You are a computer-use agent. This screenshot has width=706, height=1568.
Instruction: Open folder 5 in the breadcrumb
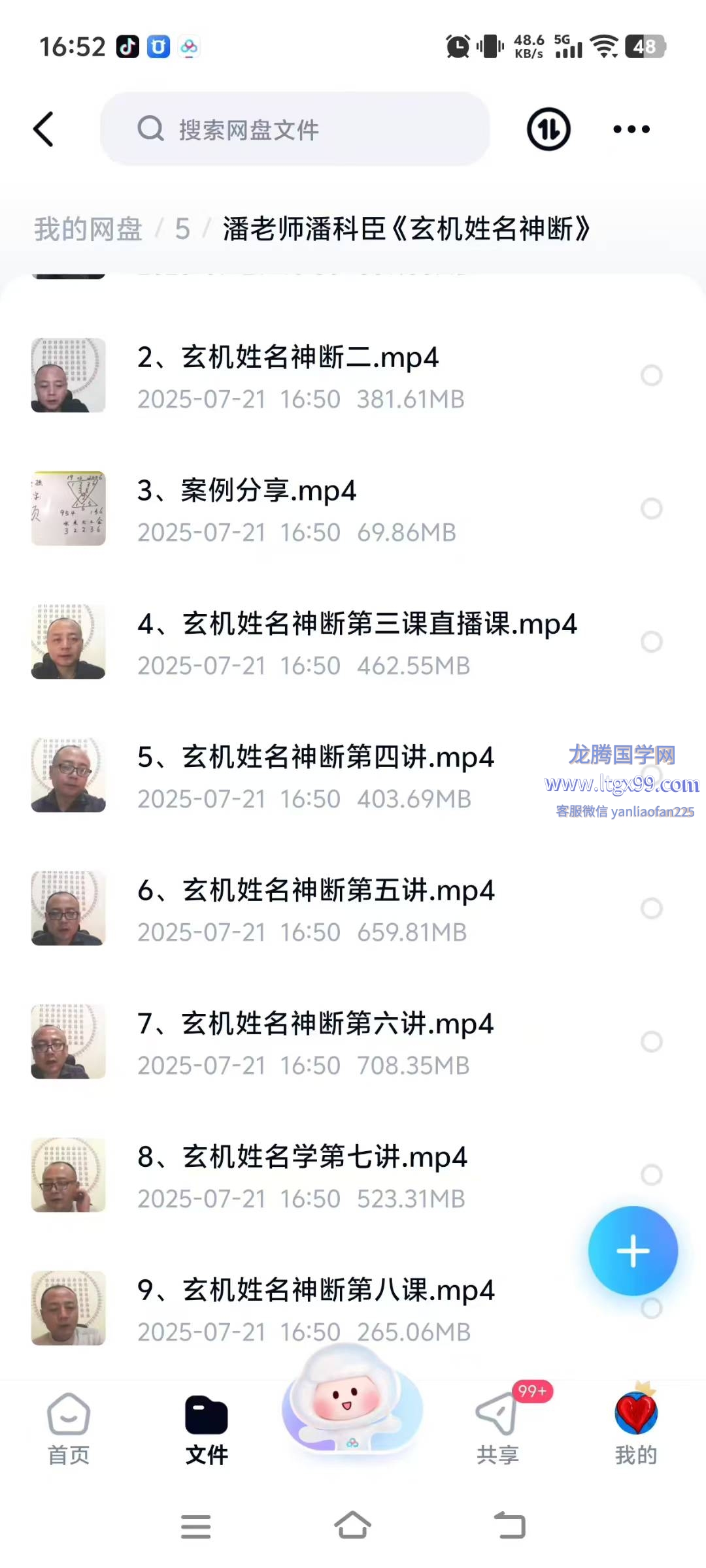click(182, 229)
